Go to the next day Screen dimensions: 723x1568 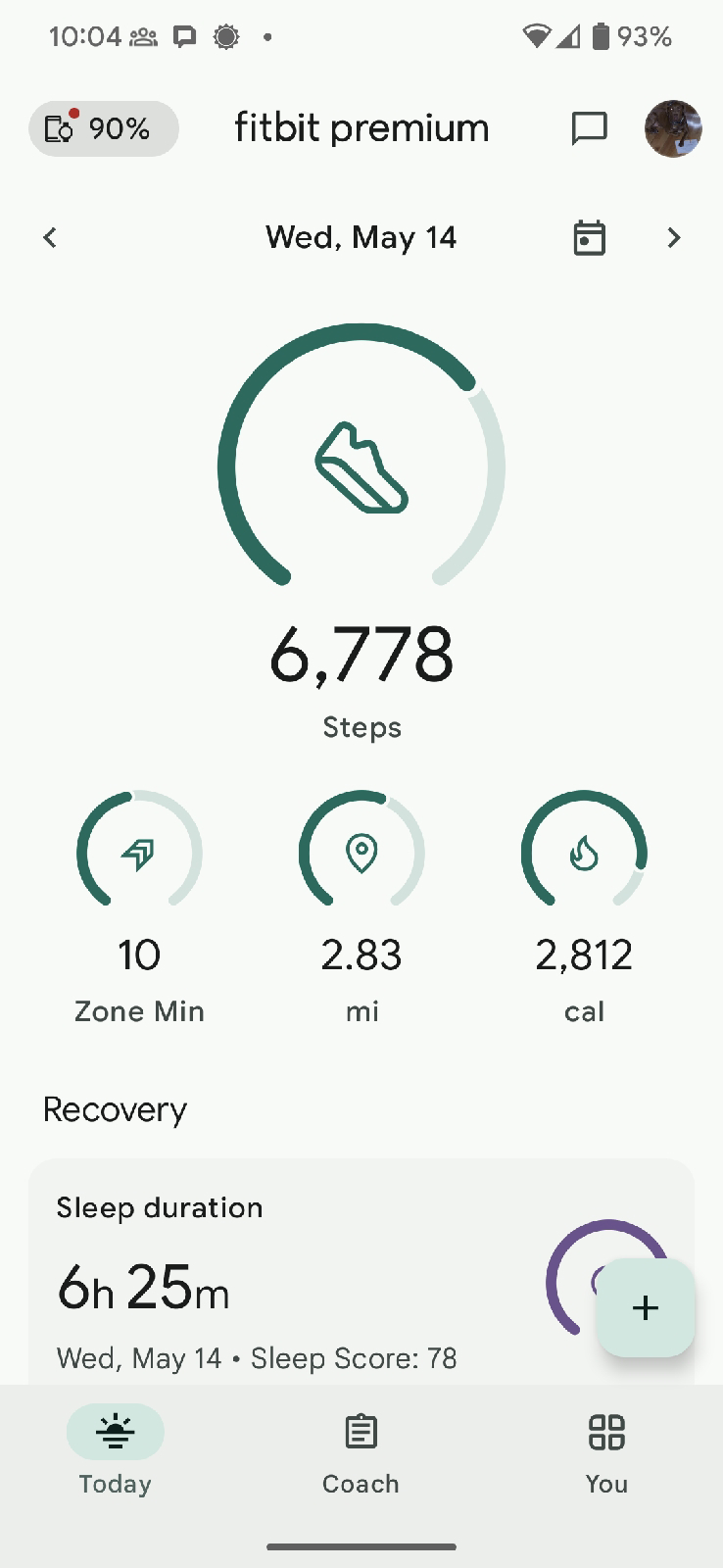(673, 237)
